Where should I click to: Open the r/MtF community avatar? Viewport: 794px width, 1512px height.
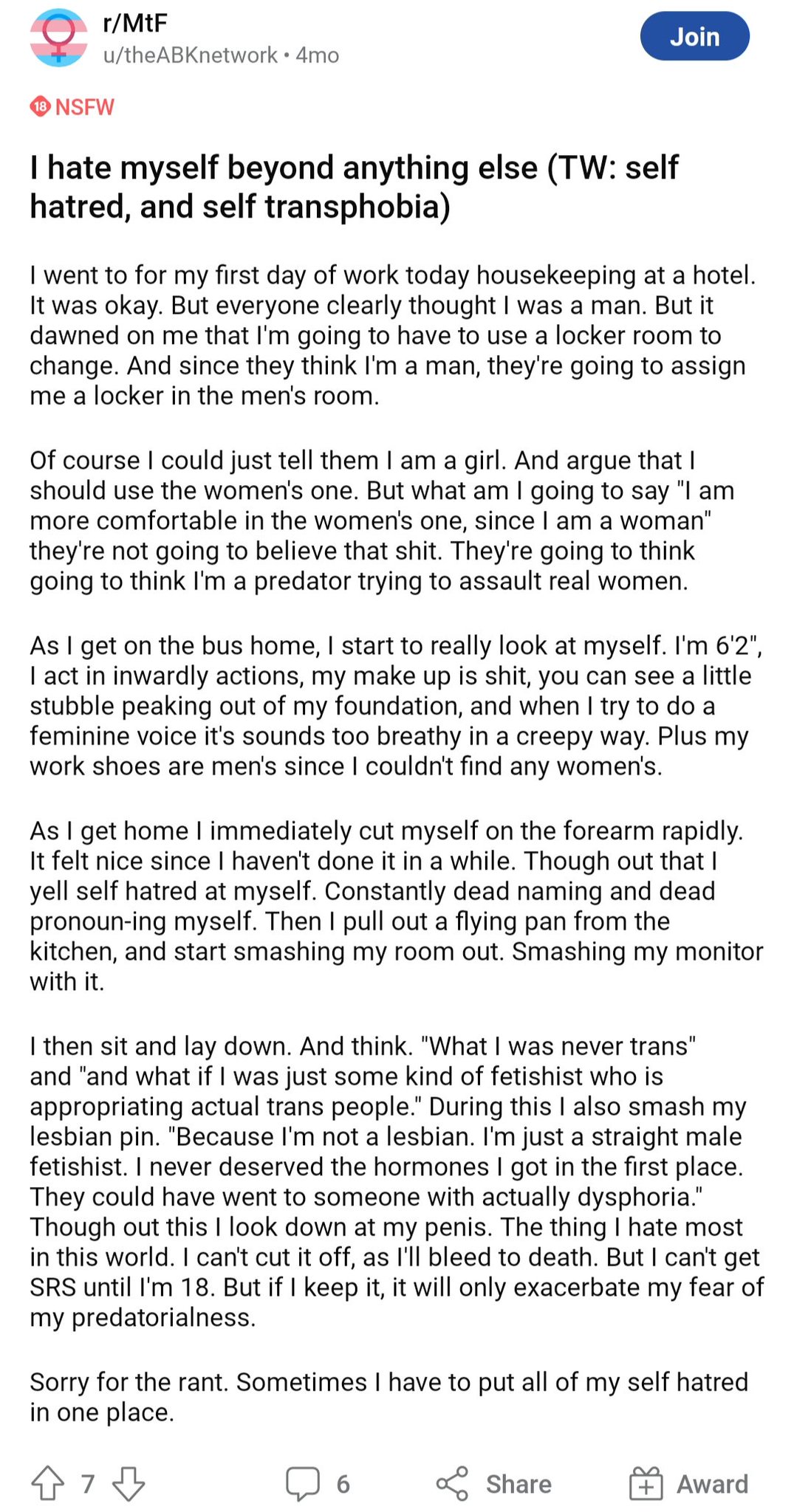[x=58, y=38]
